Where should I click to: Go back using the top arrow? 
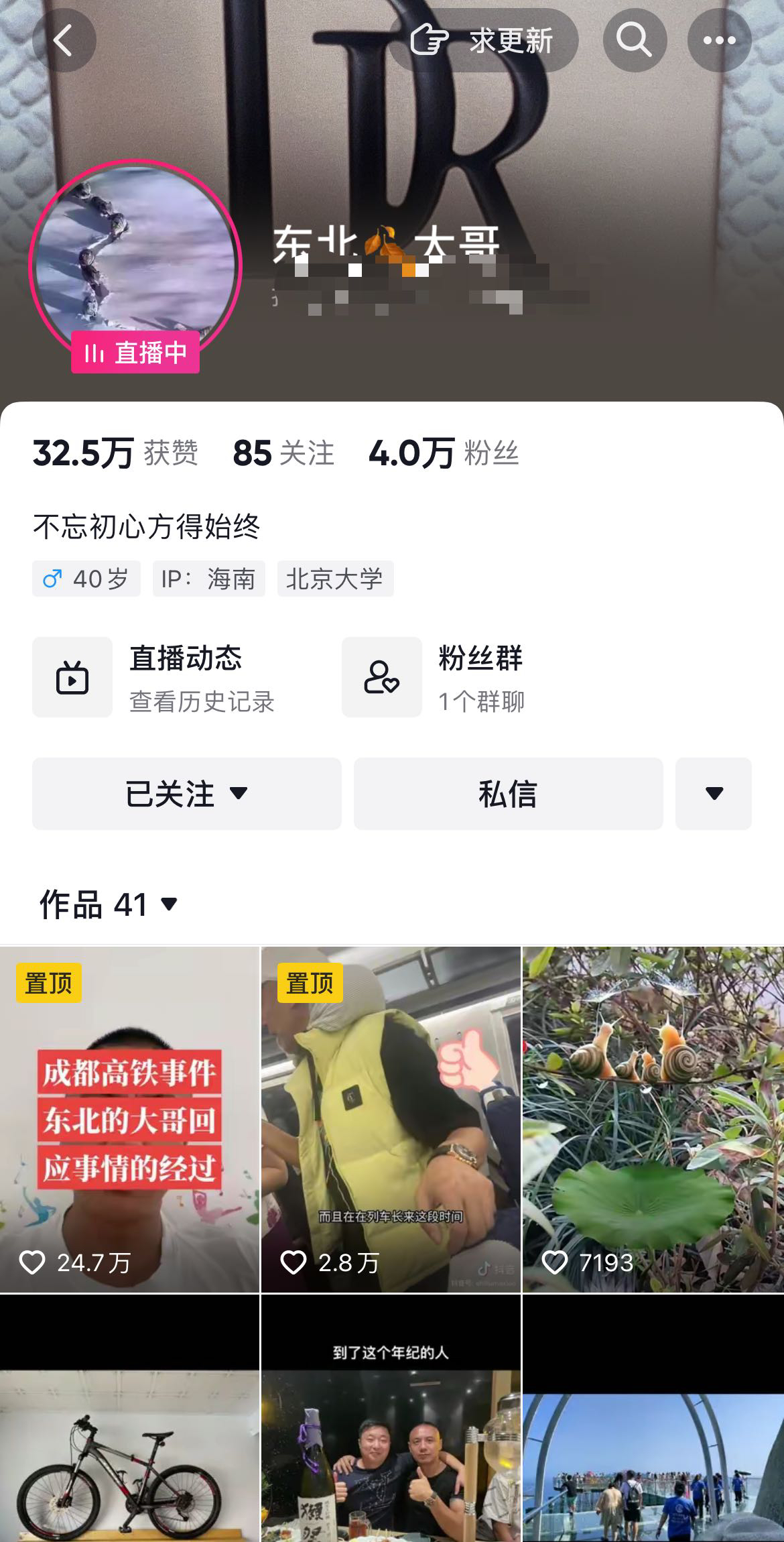(x=64, y=40)
